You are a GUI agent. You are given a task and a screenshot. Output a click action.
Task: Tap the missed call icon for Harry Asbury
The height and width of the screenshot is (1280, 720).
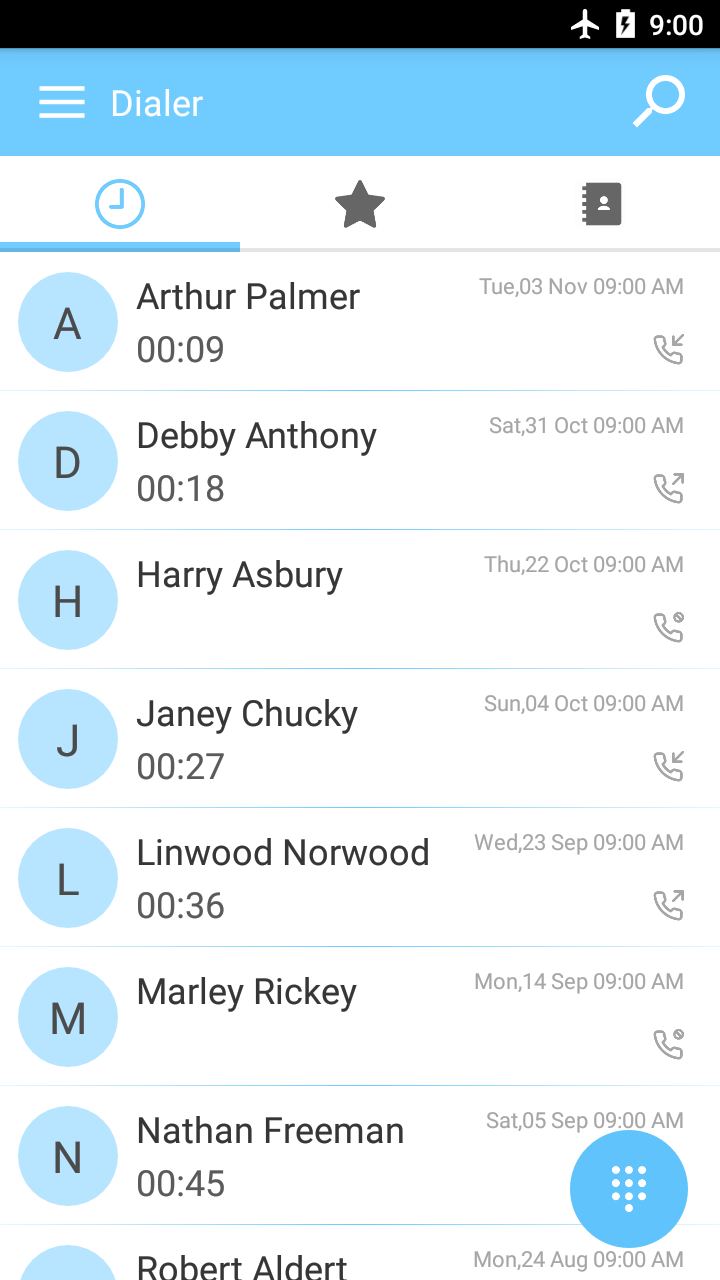coord(668,626)
